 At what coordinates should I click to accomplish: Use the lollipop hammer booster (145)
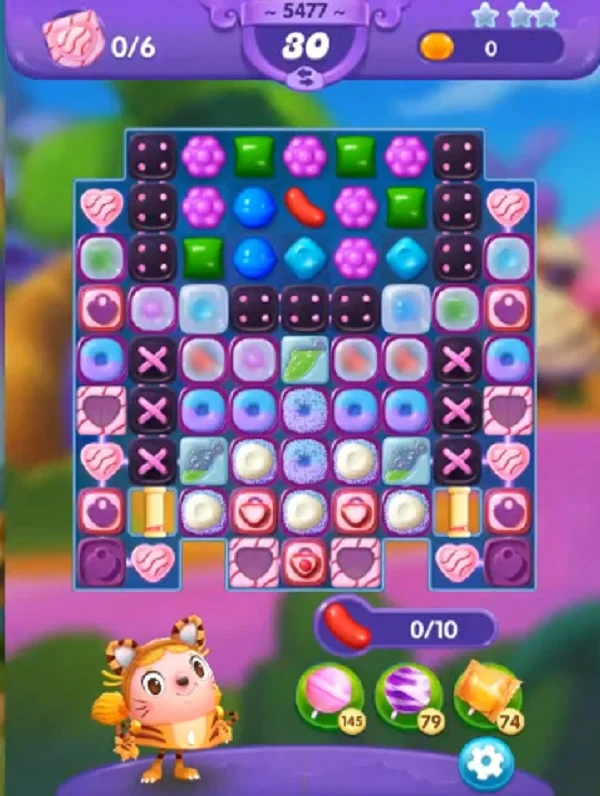coord(328,692)
